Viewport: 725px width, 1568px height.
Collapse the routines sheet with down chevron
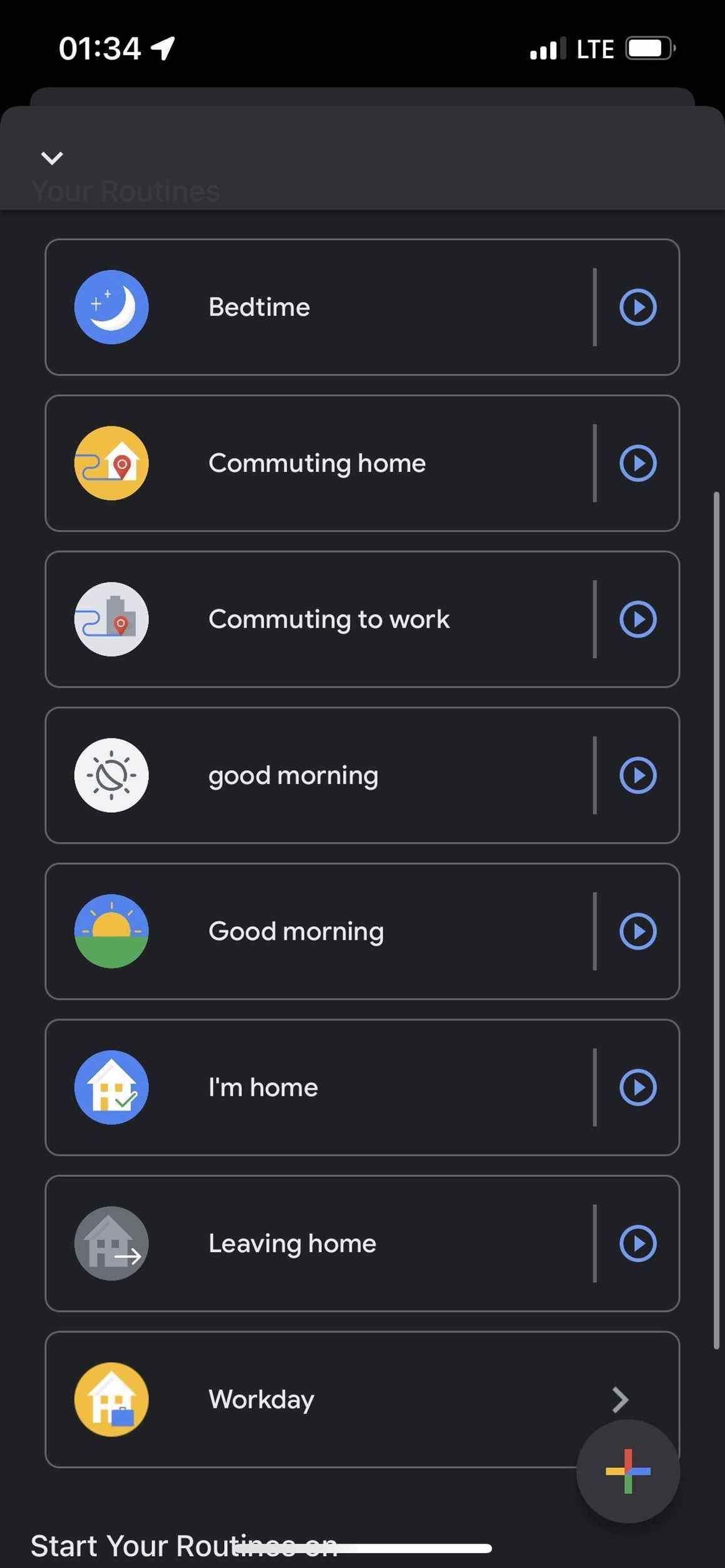52,158
